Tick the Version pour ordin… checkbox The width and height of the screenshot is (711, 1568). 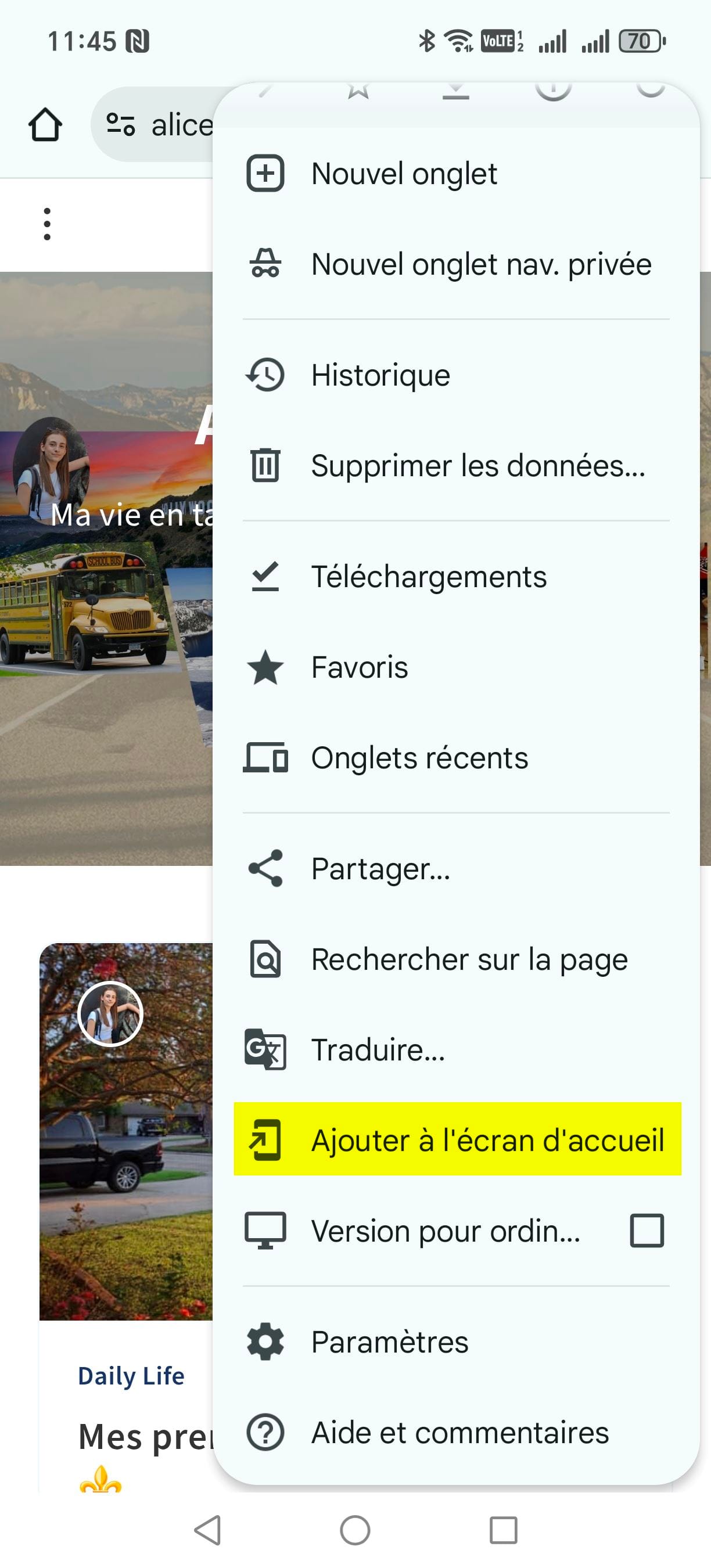pyautogui.click(x=647, y=1231)
